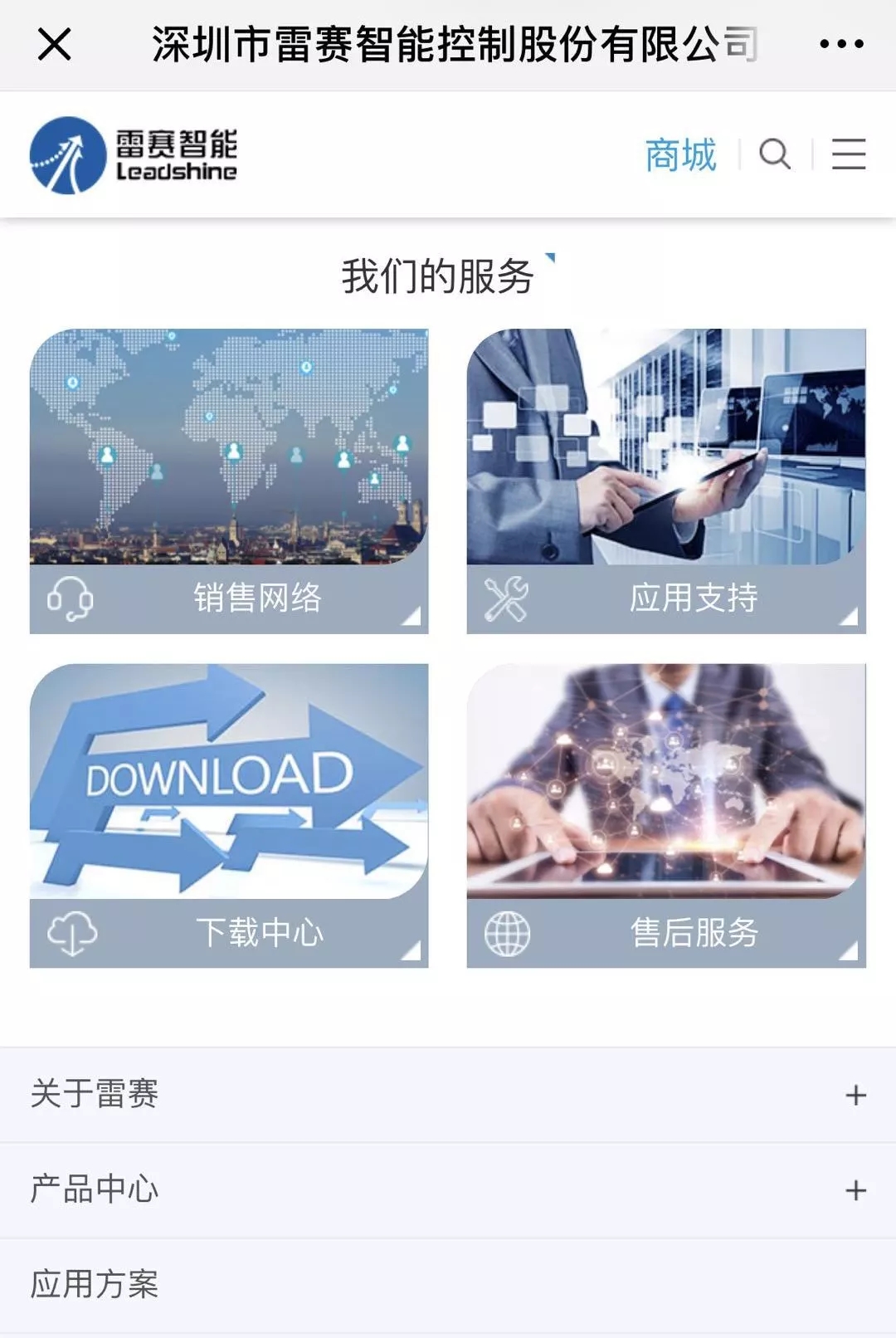Open the 售后服务 service card

666,815
